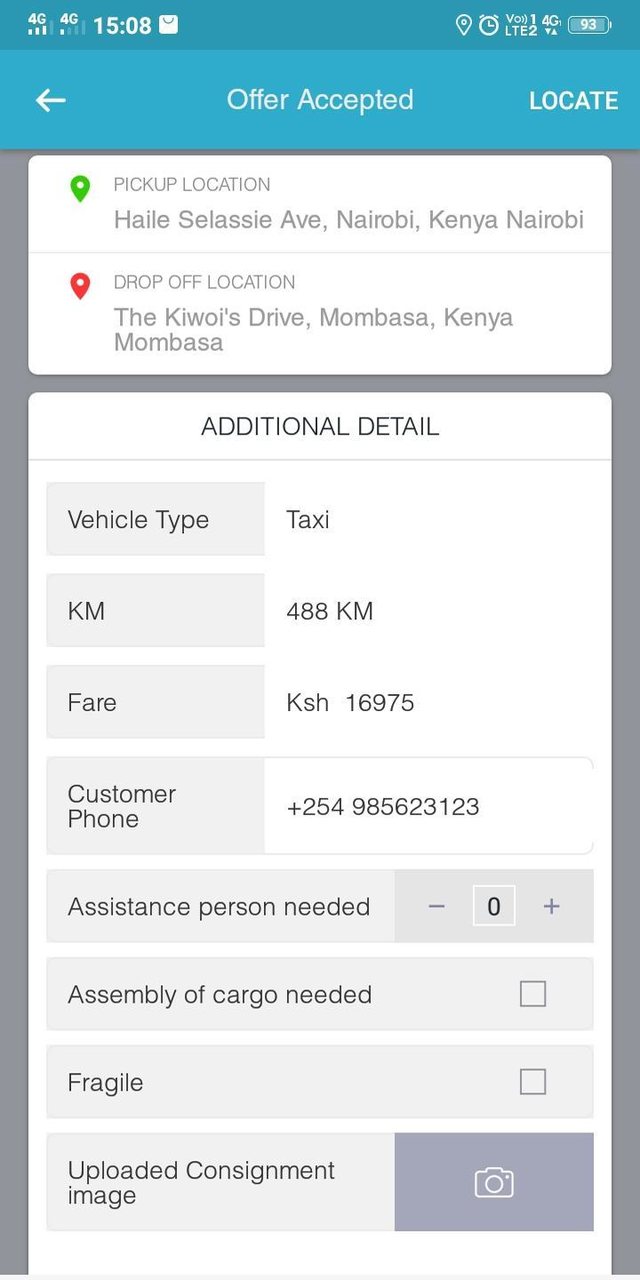Go back using the arrow icon
Image resolution: width=640 pixels, height=1280 pixels.
click(50, 100)
